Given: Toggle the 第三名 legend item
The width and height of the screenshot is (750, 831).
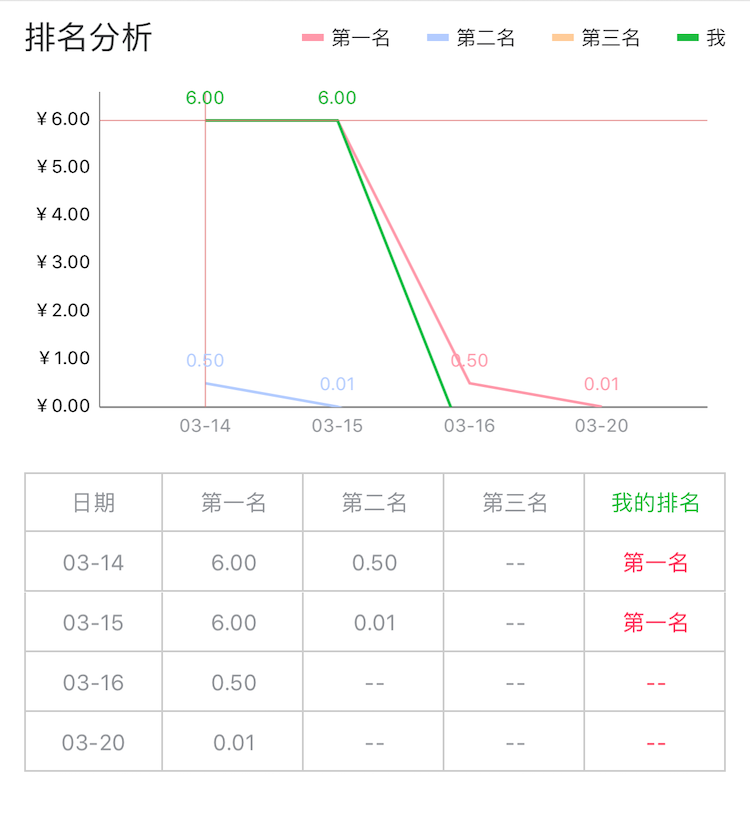Looking at the screenshot, I should 597,39.
